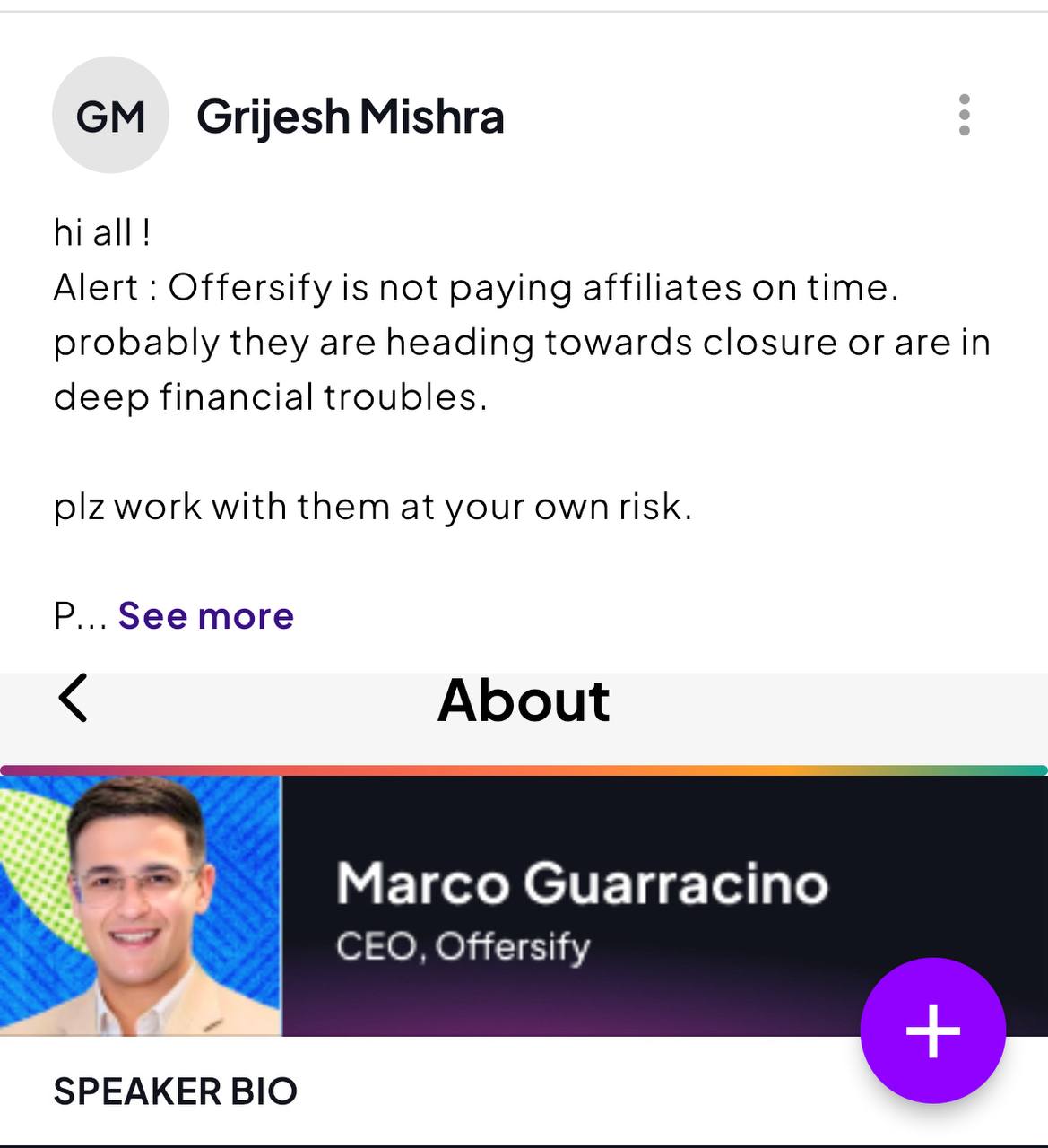
Task: Expand the post with See more
Action: tap(205, 616)
